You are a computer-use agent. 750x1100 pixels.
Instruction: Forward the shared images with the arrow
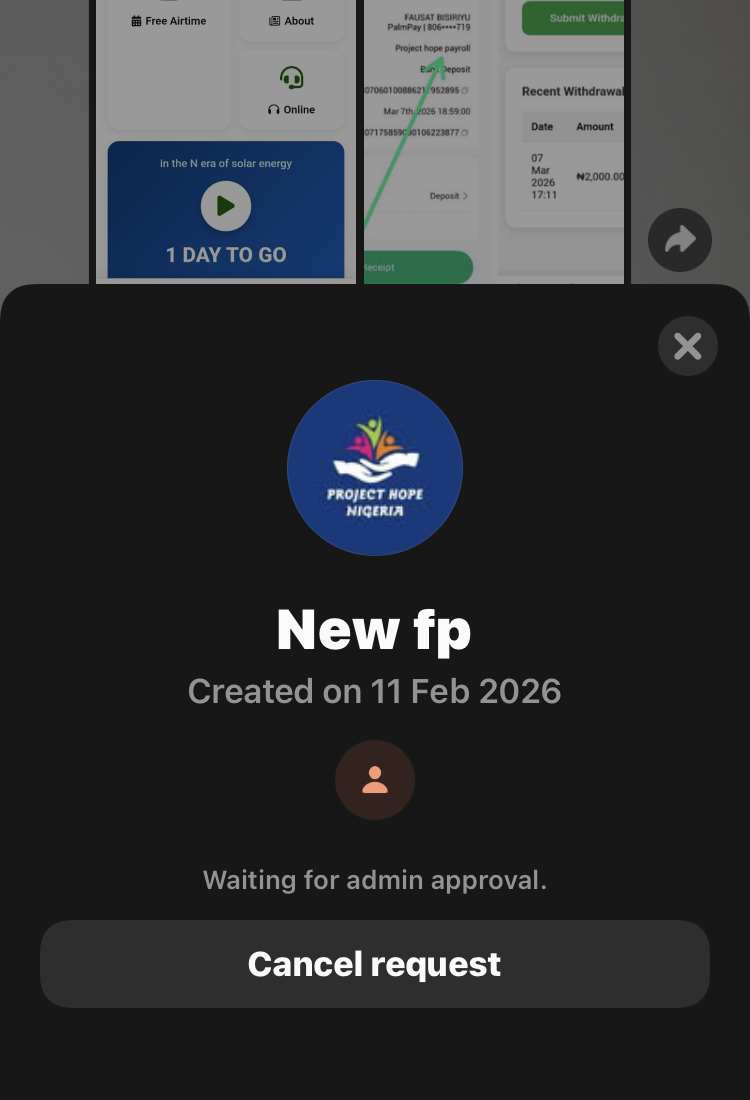(680, 240)
